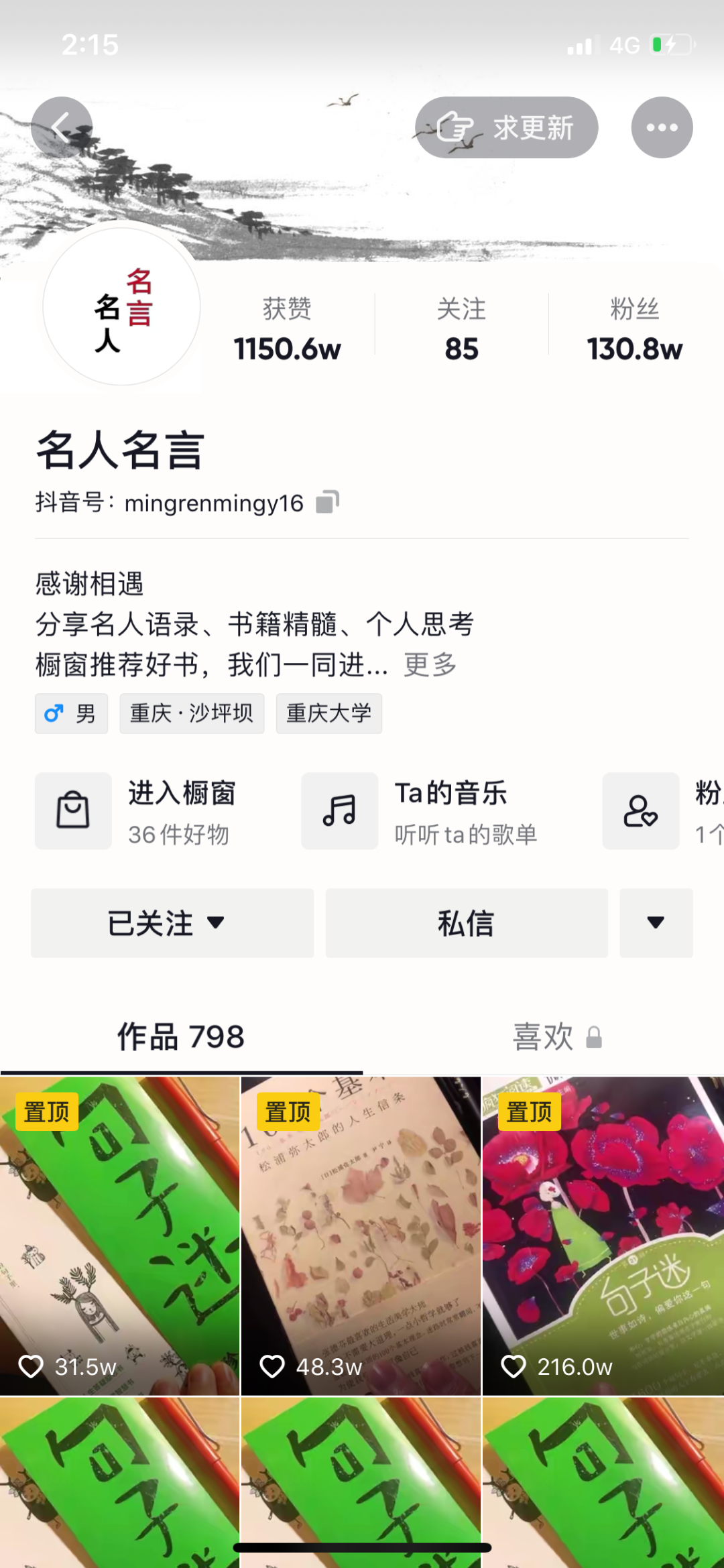Open the pinned video with 48.3w likes
This screenshot has height=1568, width=724.
point(361,1235)
